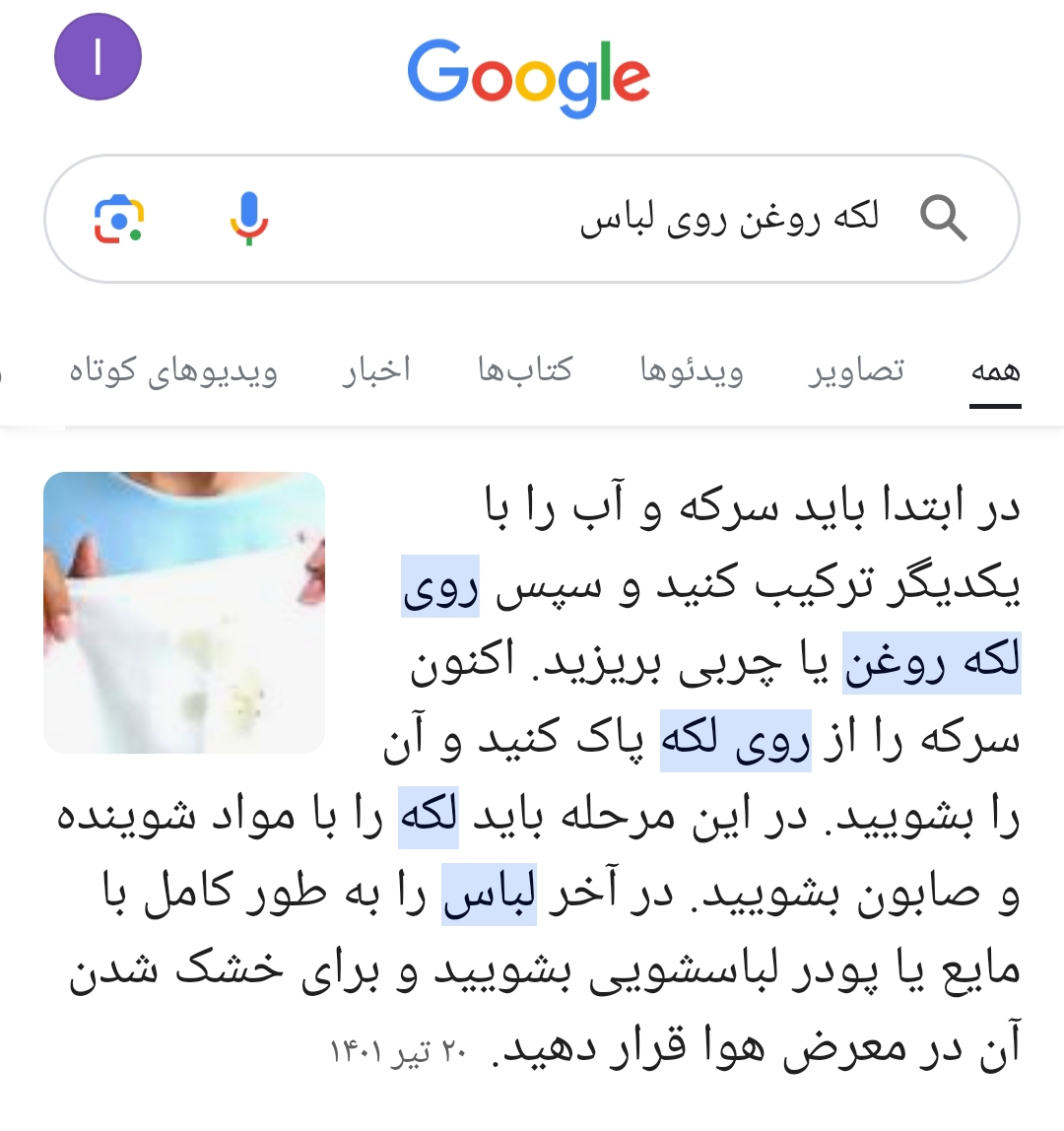Screen dimensions: 1064x1131
Task: Switch to the تصاویر tab
Action: click(856, 371)
